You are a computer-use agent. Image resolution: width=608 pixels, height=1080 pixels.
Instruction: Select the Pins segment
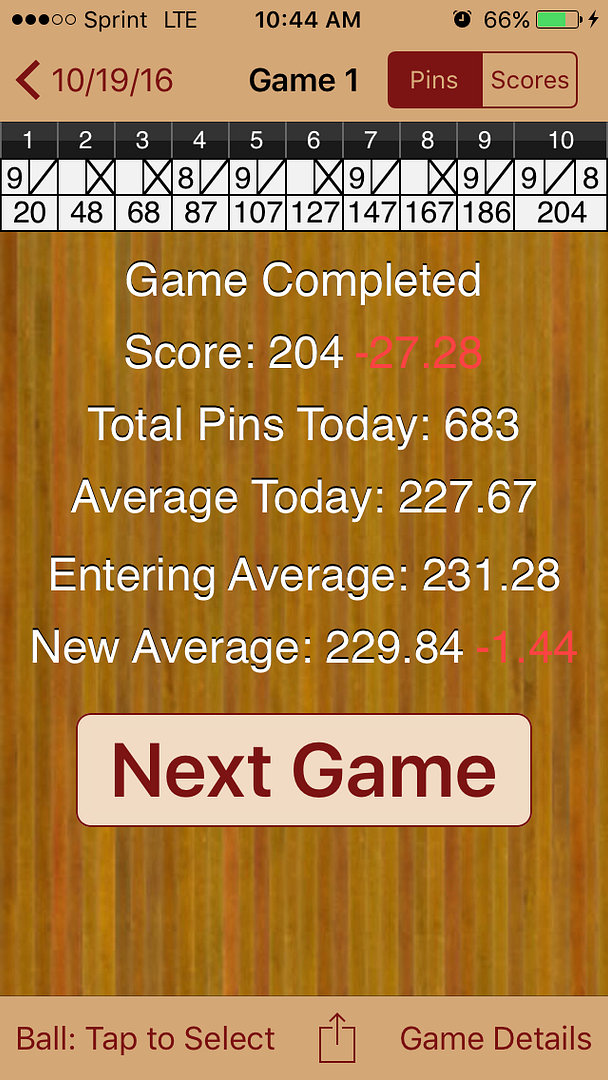coord(434,80)
